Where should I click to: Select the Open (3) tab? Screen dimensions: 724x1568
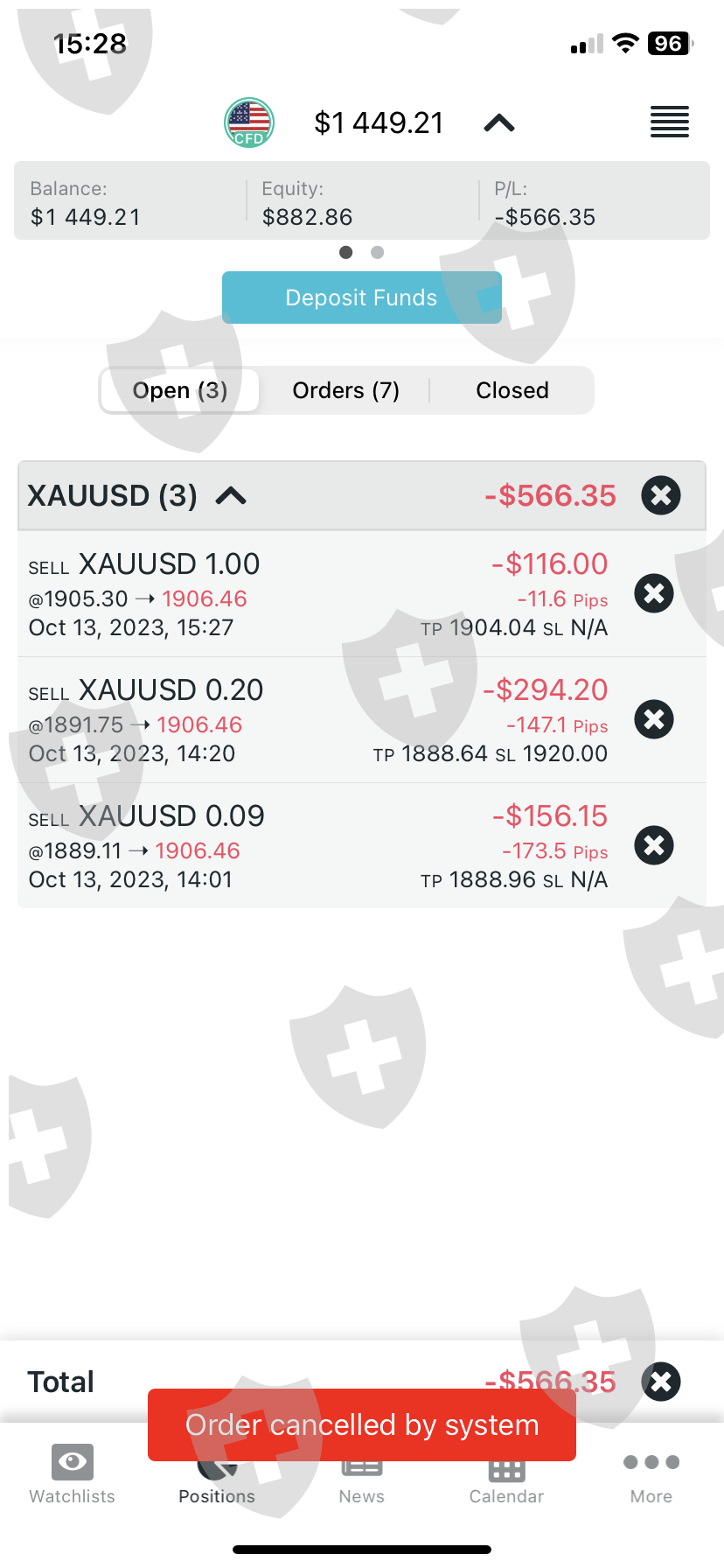coord(180,390)
